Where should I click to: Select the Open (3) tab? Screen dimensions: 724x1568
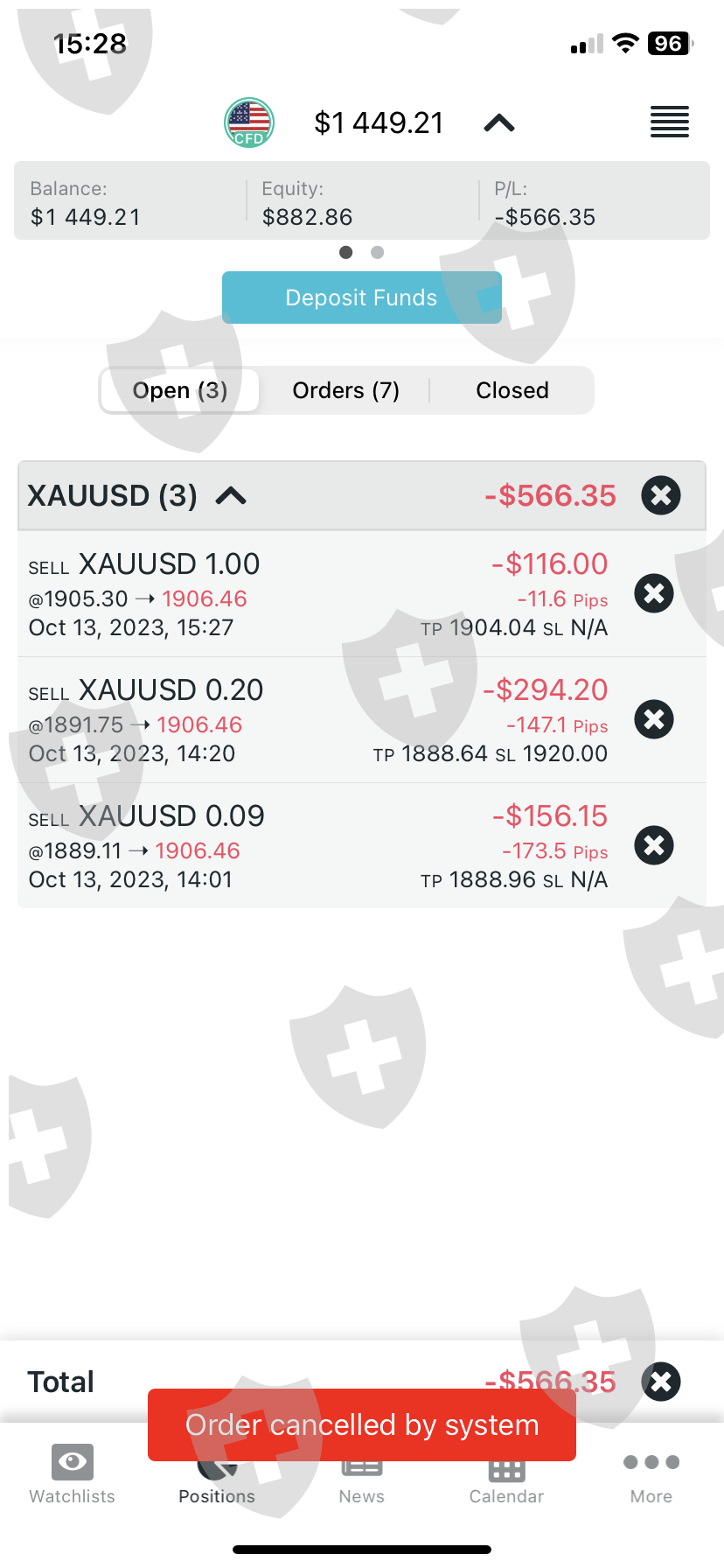coord(180,390)
